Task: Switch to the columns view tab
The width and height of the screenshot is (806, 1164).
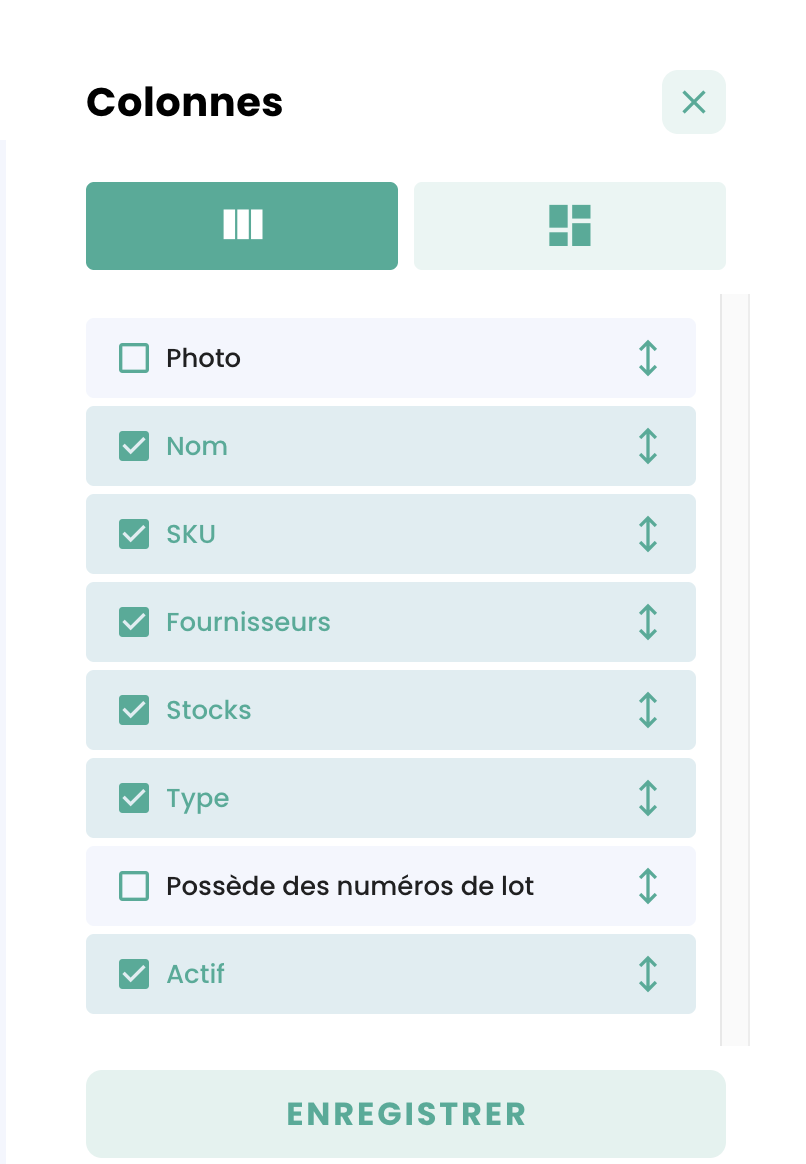Action: (x=242, y=226)
